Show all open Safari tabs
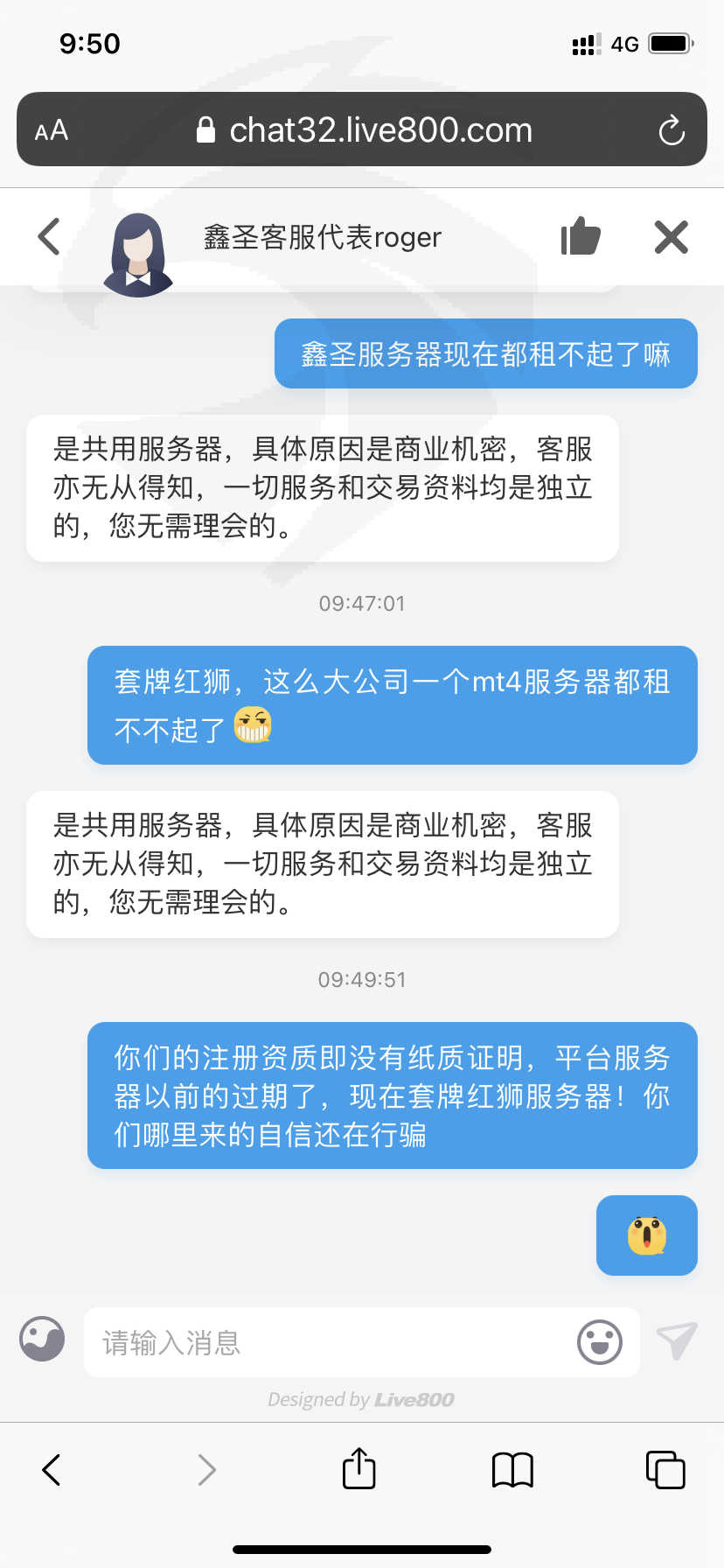 [x=665, y=1469]
